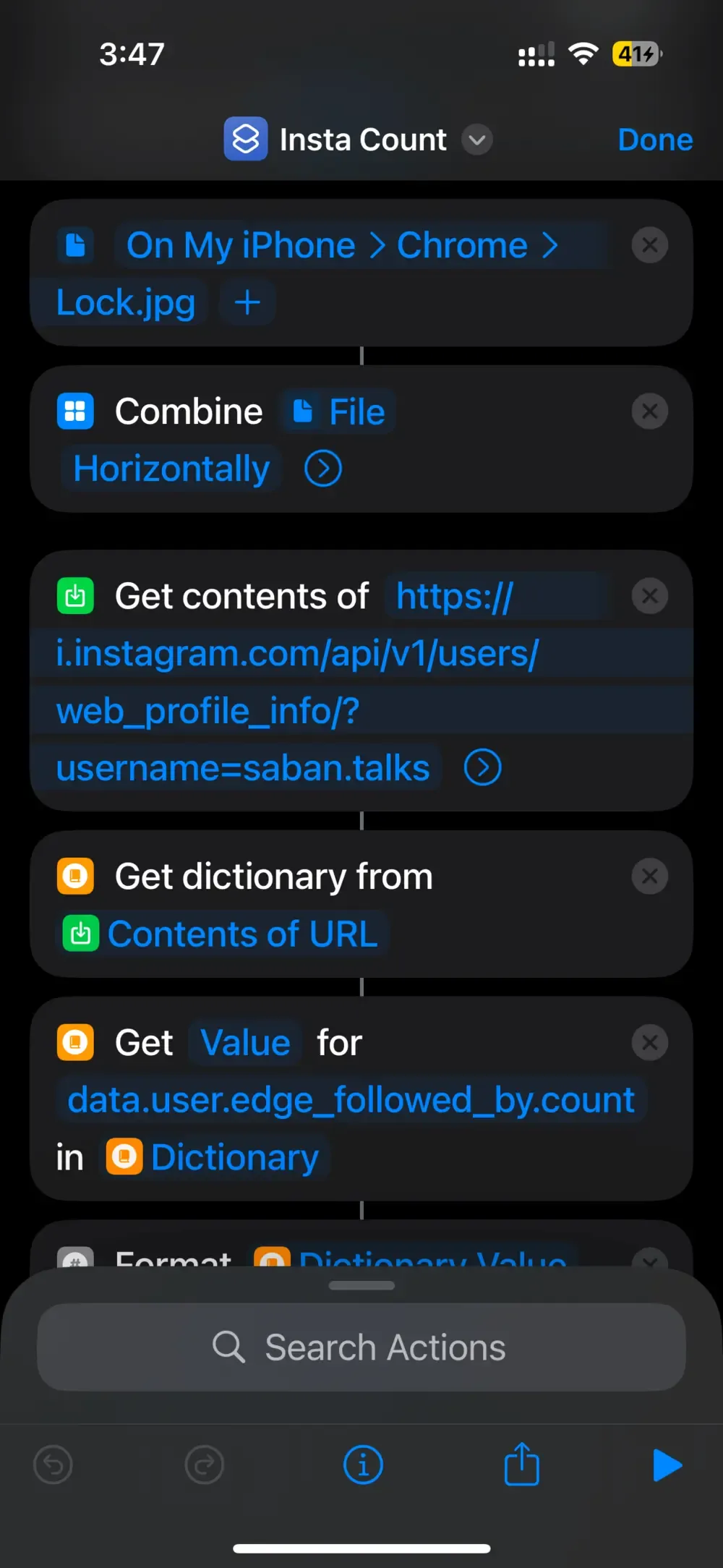The image size is (723, 1568).
Task: Remove the Combine Horizontally action
Action: coord(649,411)
